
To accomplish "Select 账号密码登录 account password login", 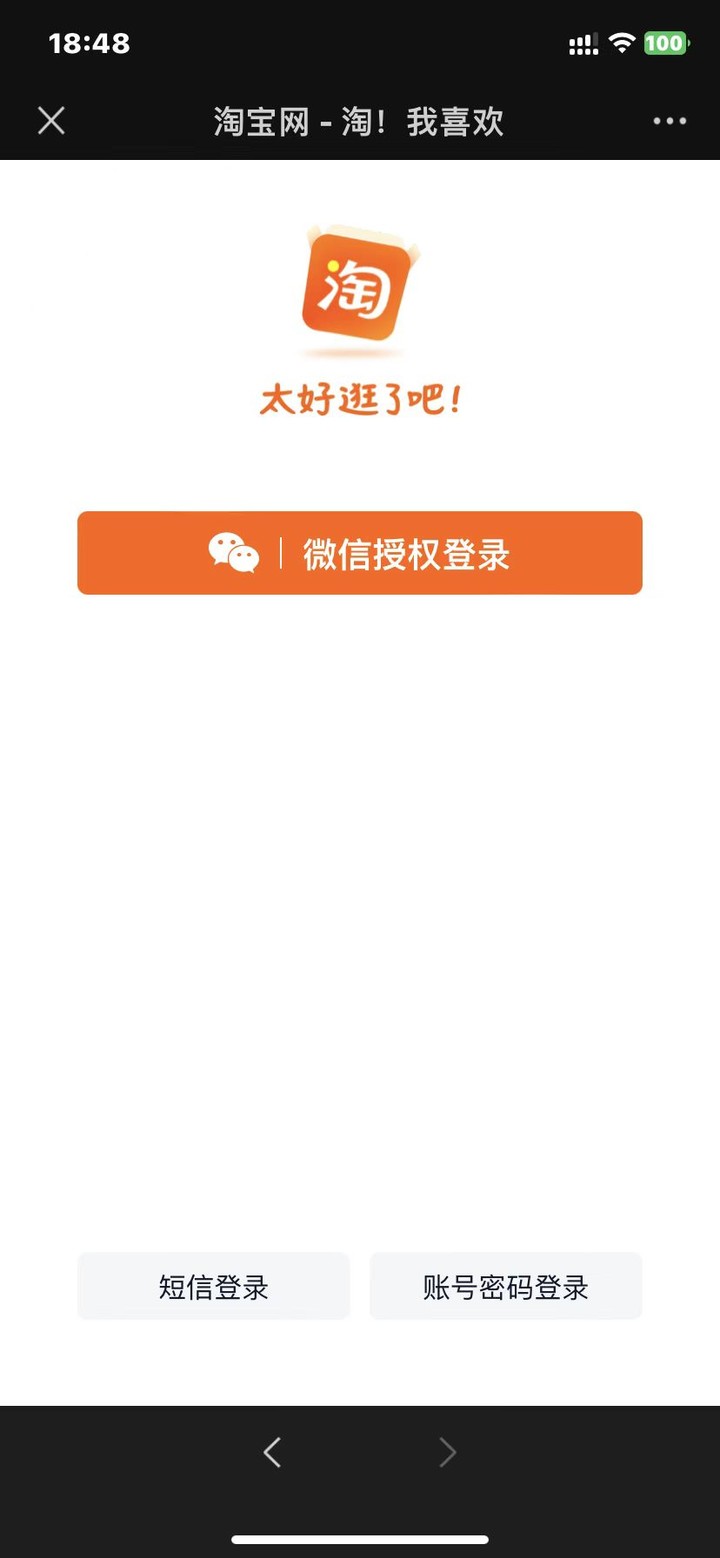I will pyautogui.click(x=506, y=1286).
